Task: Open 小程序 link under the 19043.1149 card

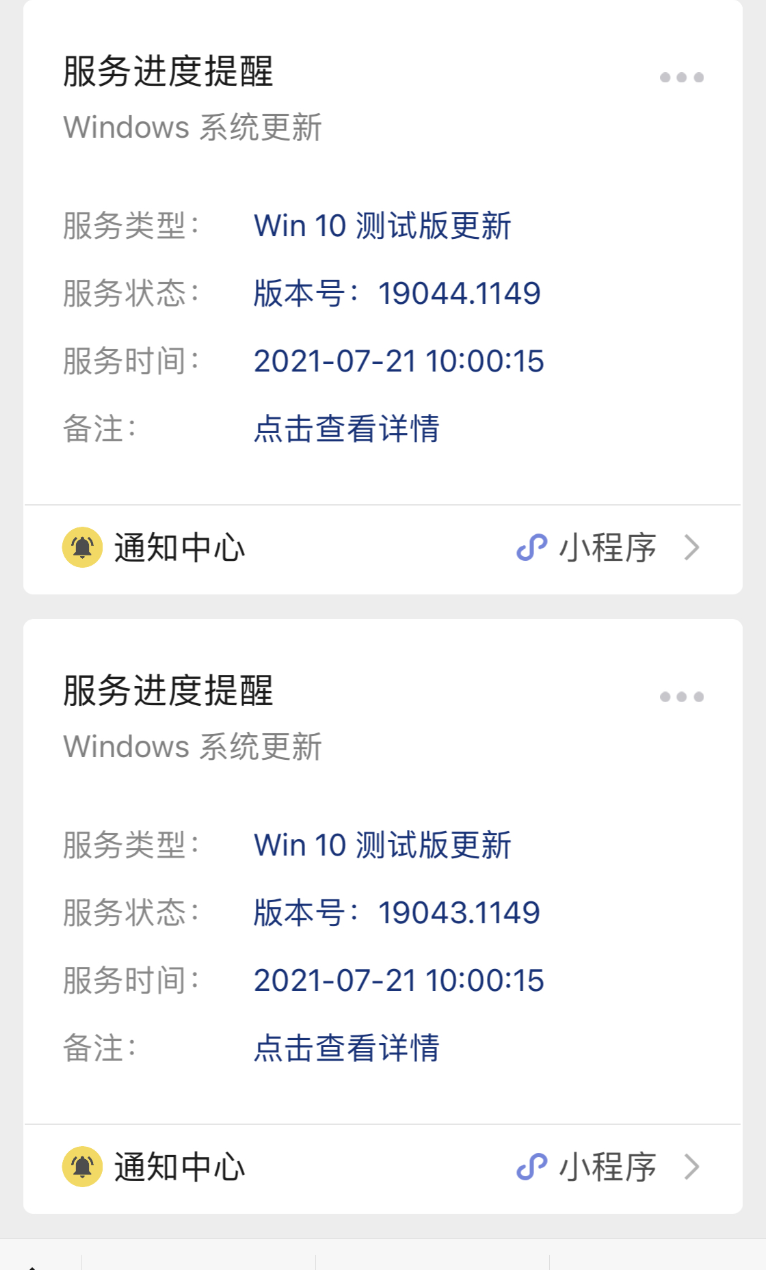Action: point(607,1167)
